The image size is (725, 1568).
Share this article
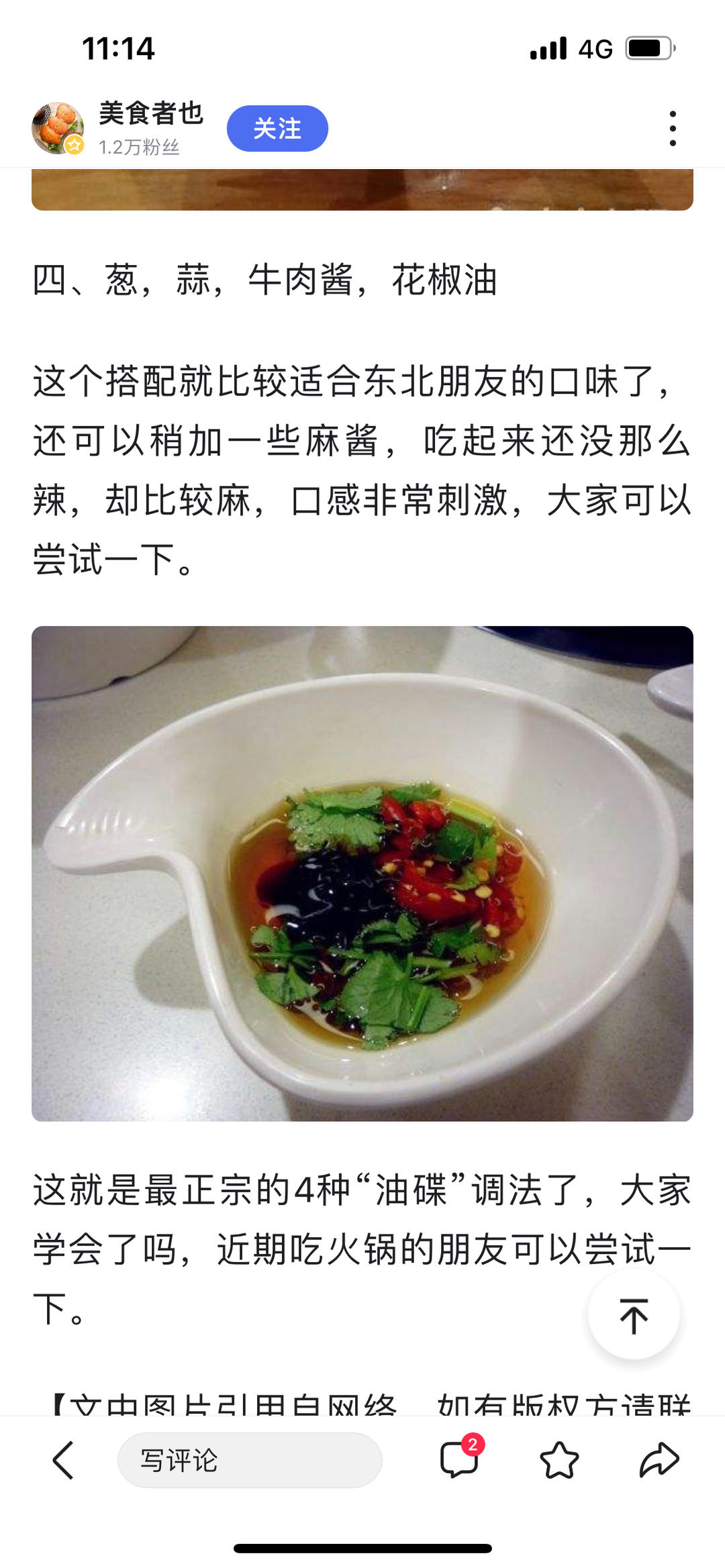pos(659,1460)
